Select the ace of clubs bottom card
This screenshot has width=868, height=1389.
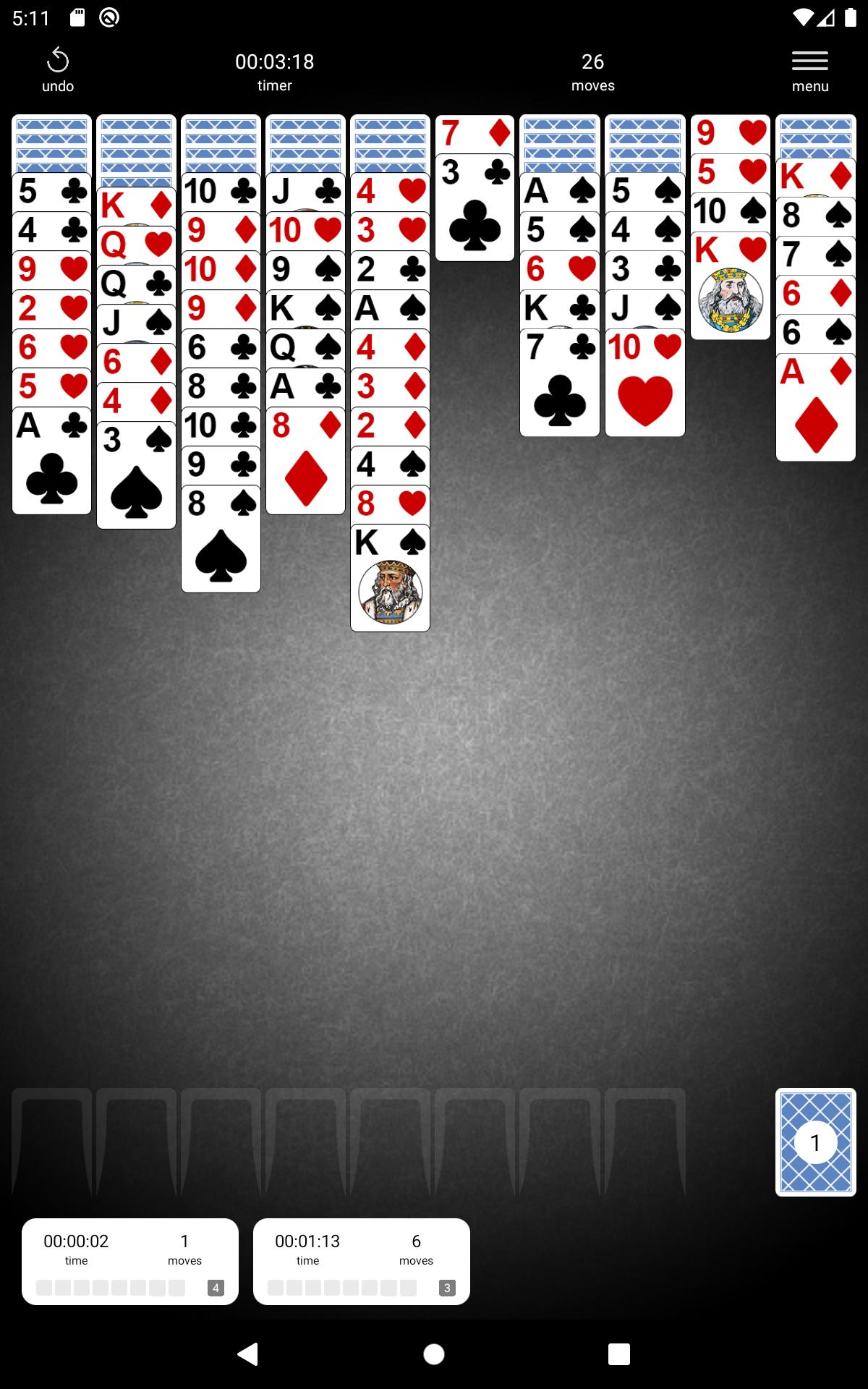(51, 461)
